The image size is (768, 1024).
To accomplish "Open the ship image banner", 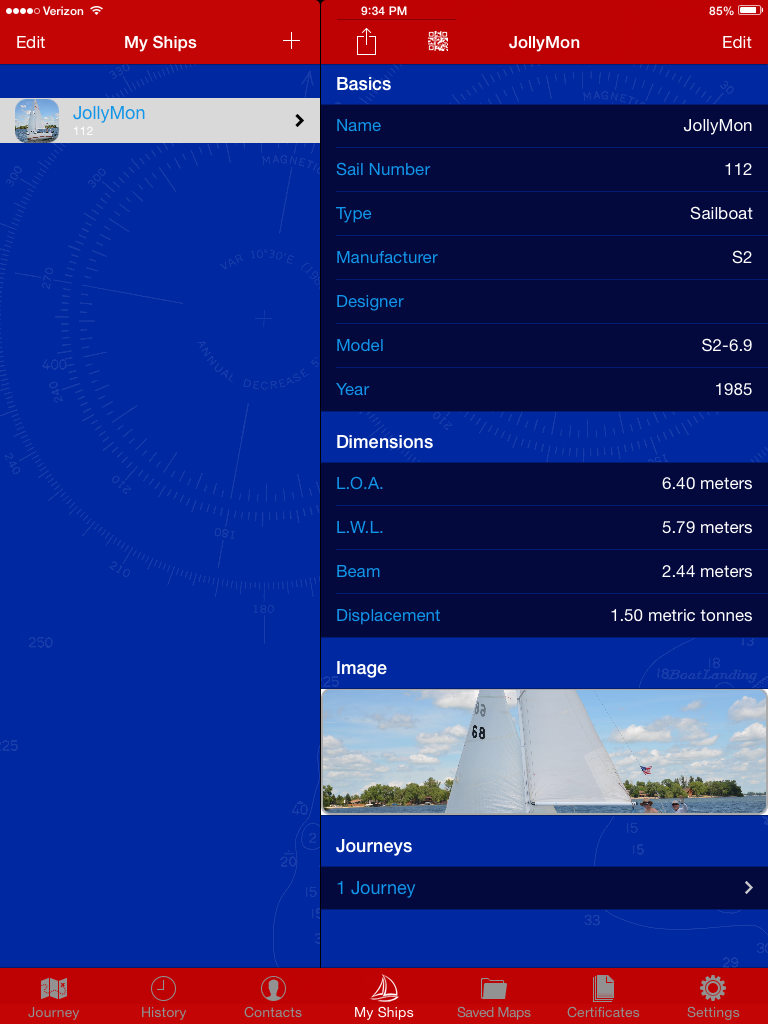I will [x=544, y=752].
